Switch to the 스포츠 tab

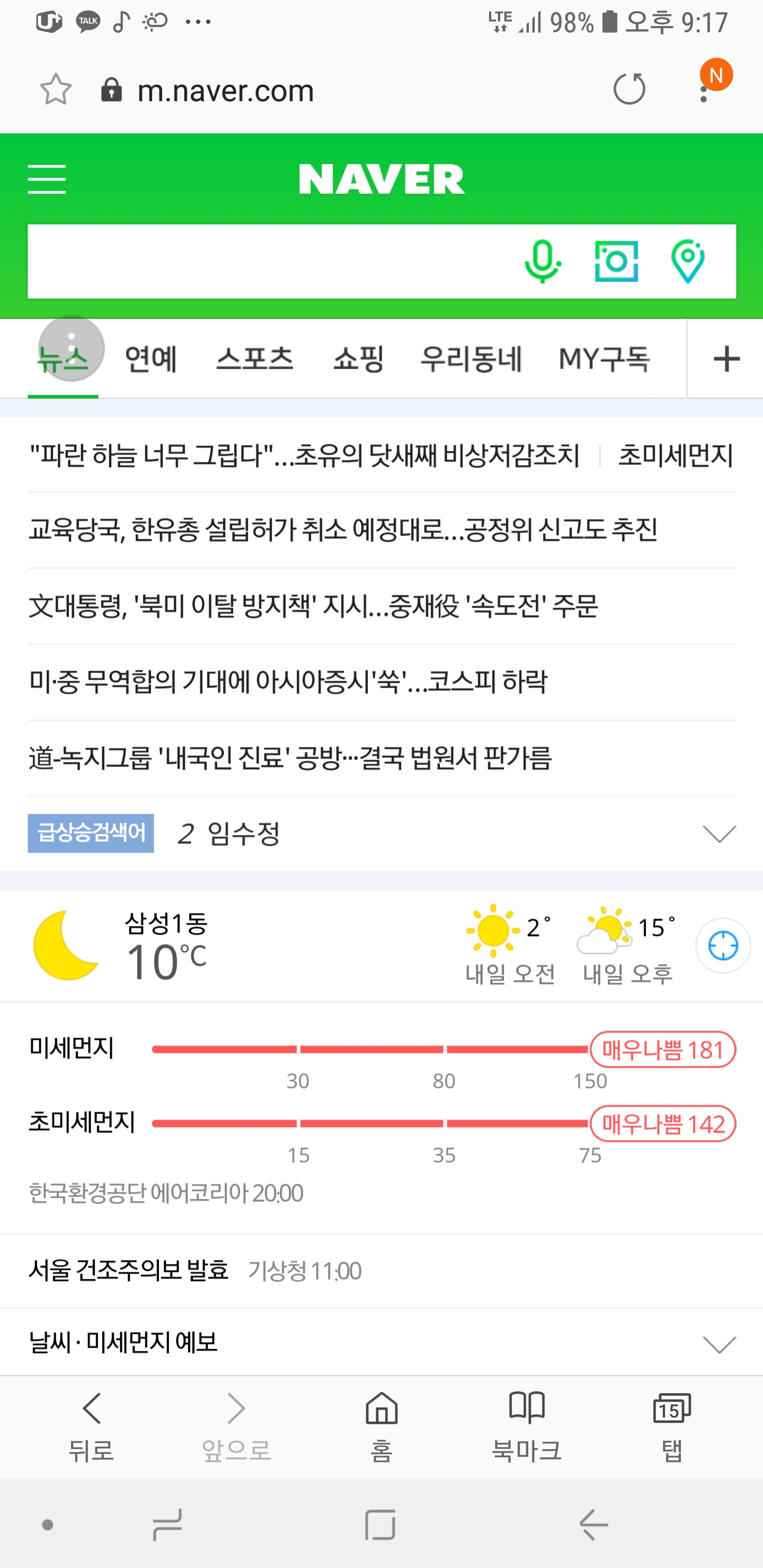[x=254, y=359]
